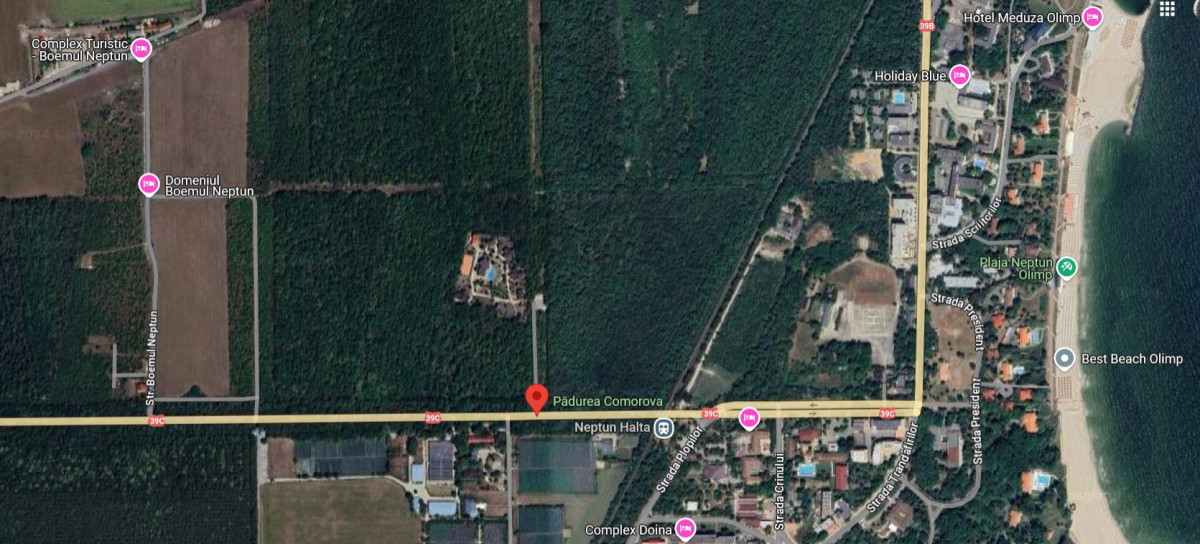Select the Pădurea Comorova red pin
This screenshot has width=1200, height=544.
point(537,397)
